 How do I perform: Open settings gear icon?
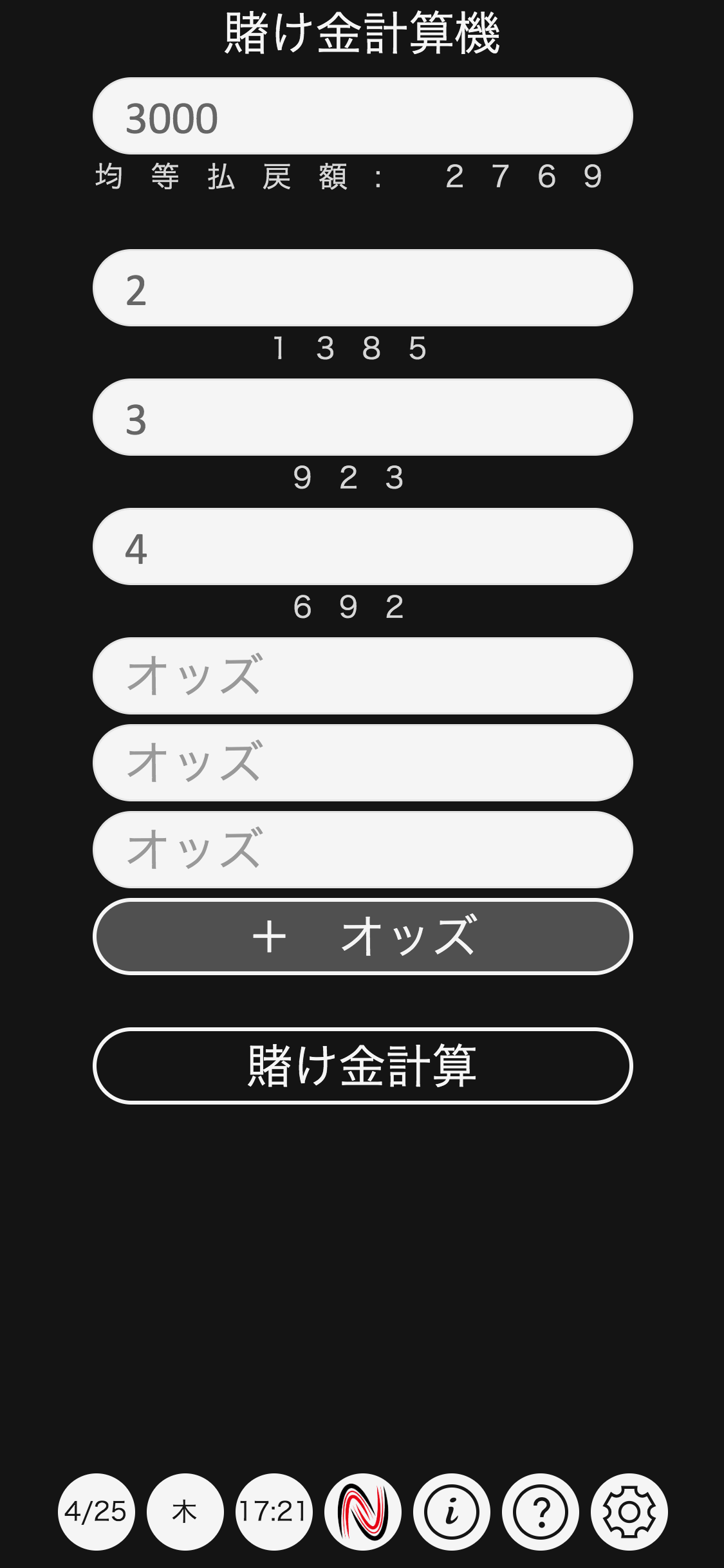click(629, 1512)
